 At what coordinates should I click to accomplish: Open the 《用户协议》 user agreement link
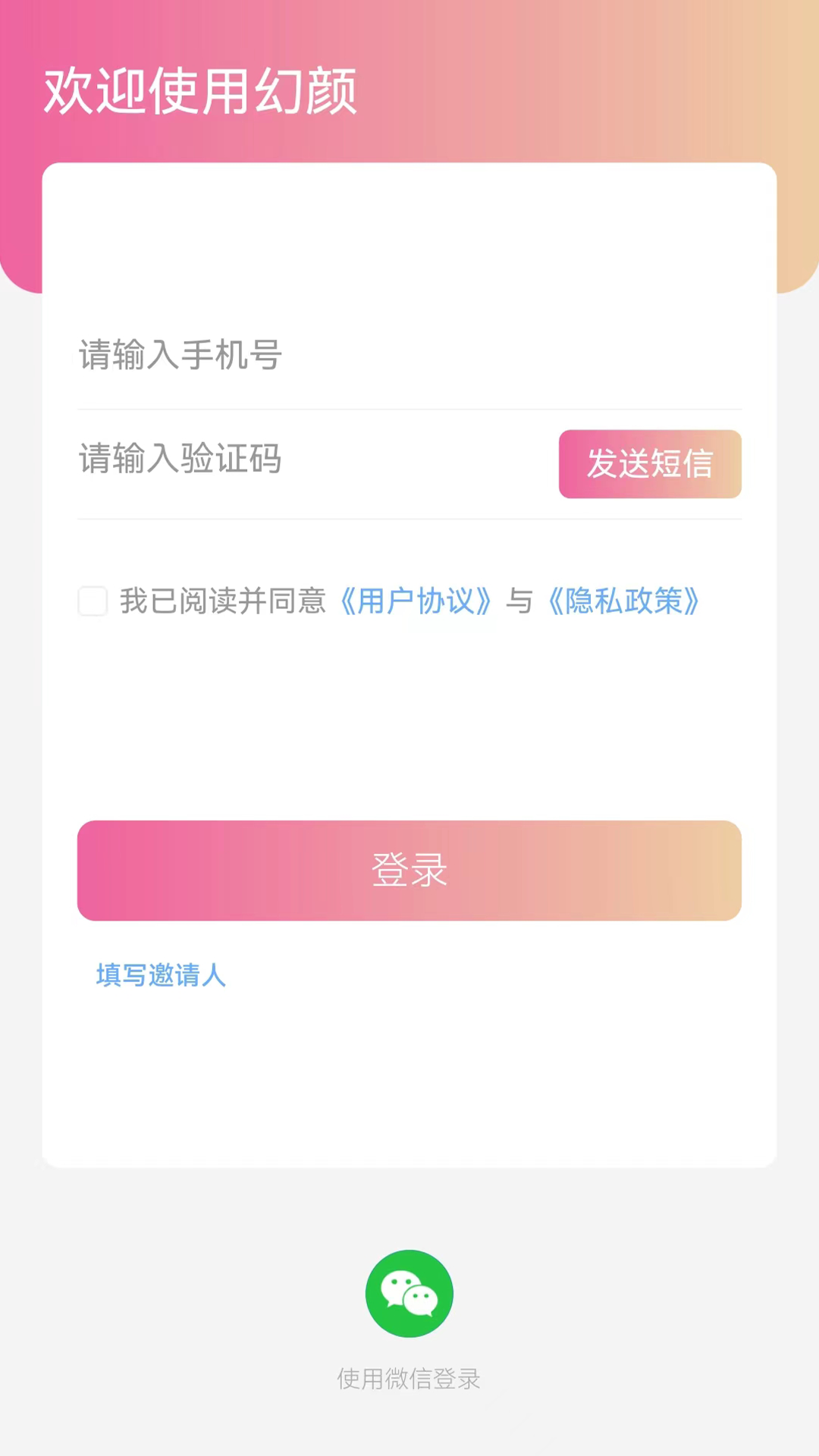point(416,601)
